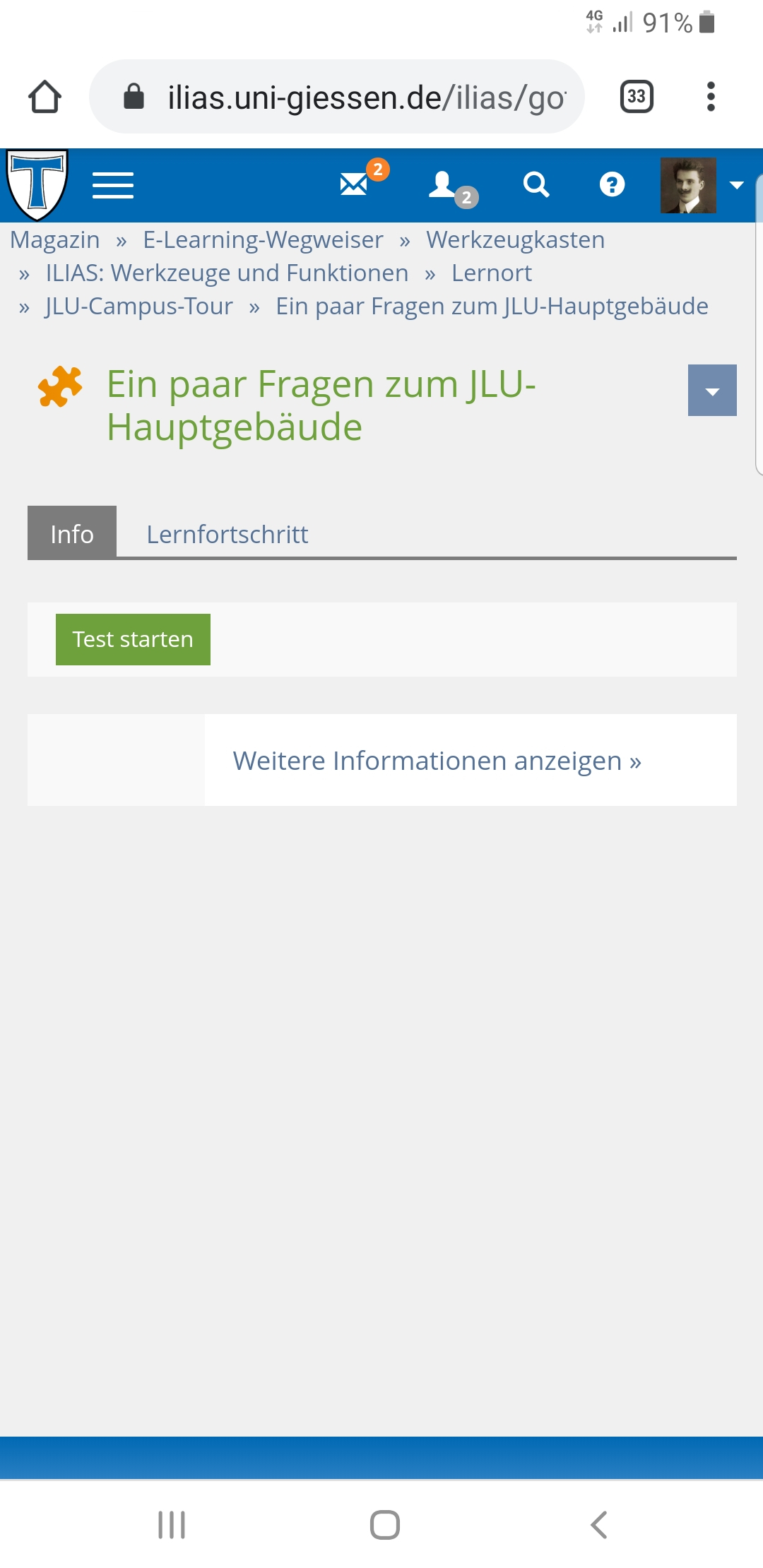Open ILIAS: Werkzeuge und Funktionen breadcrumb
Viewport: 763px width, 1568px height.
(227, 273)
